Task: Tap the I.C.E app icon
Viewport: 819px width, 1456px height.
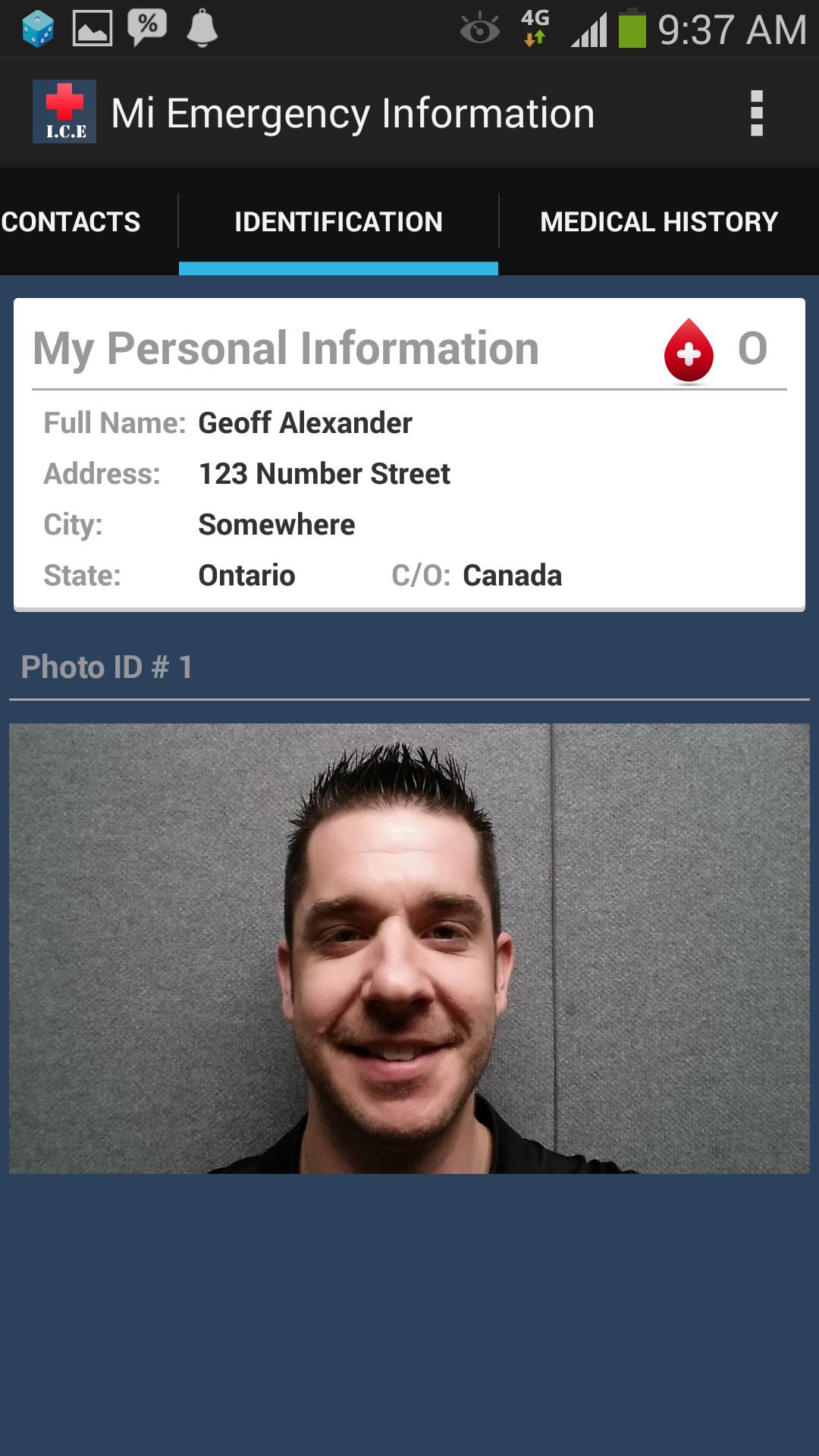Action: pyautogui.click(x=64, y=112)
